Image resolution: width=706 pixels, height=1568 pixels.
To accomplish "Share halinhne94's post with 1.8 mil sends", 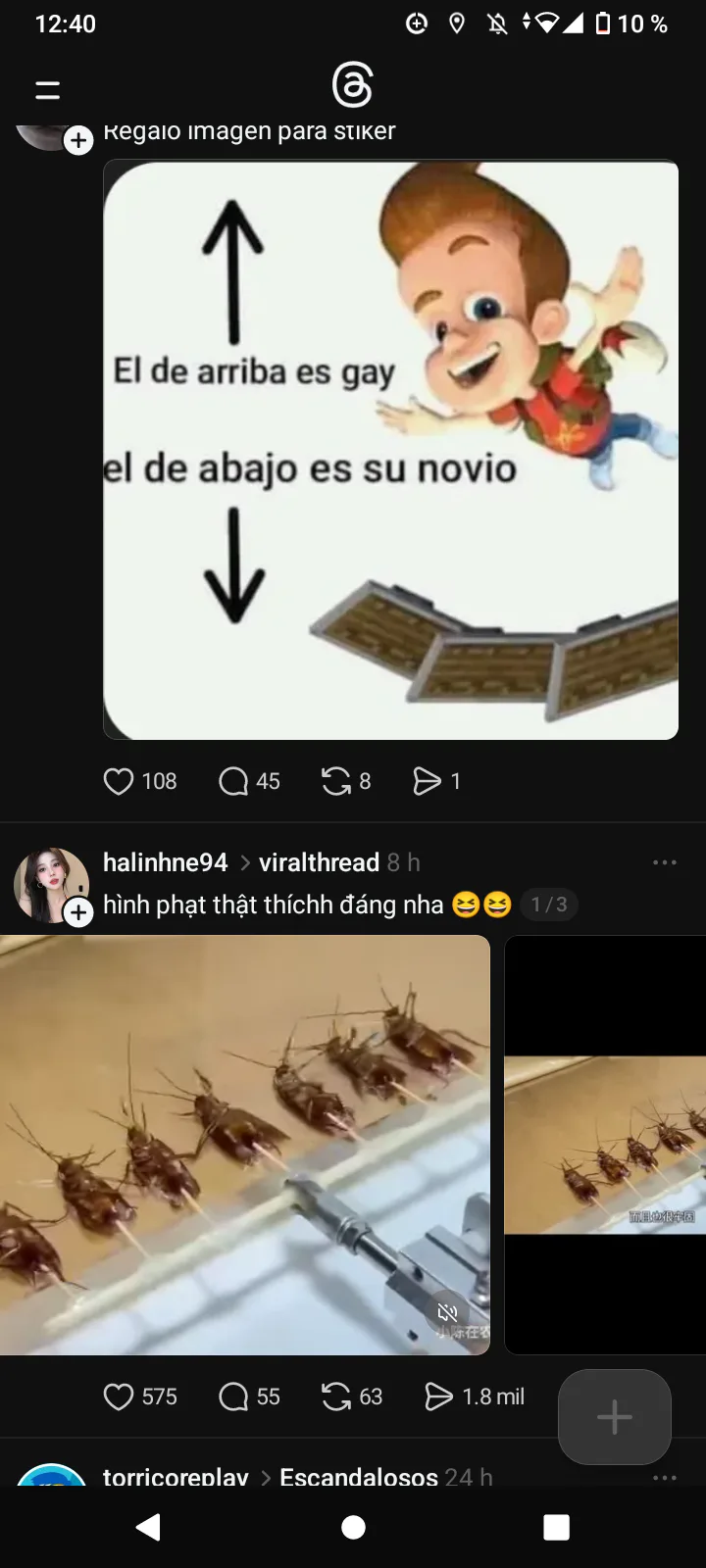I will 438,1396.
